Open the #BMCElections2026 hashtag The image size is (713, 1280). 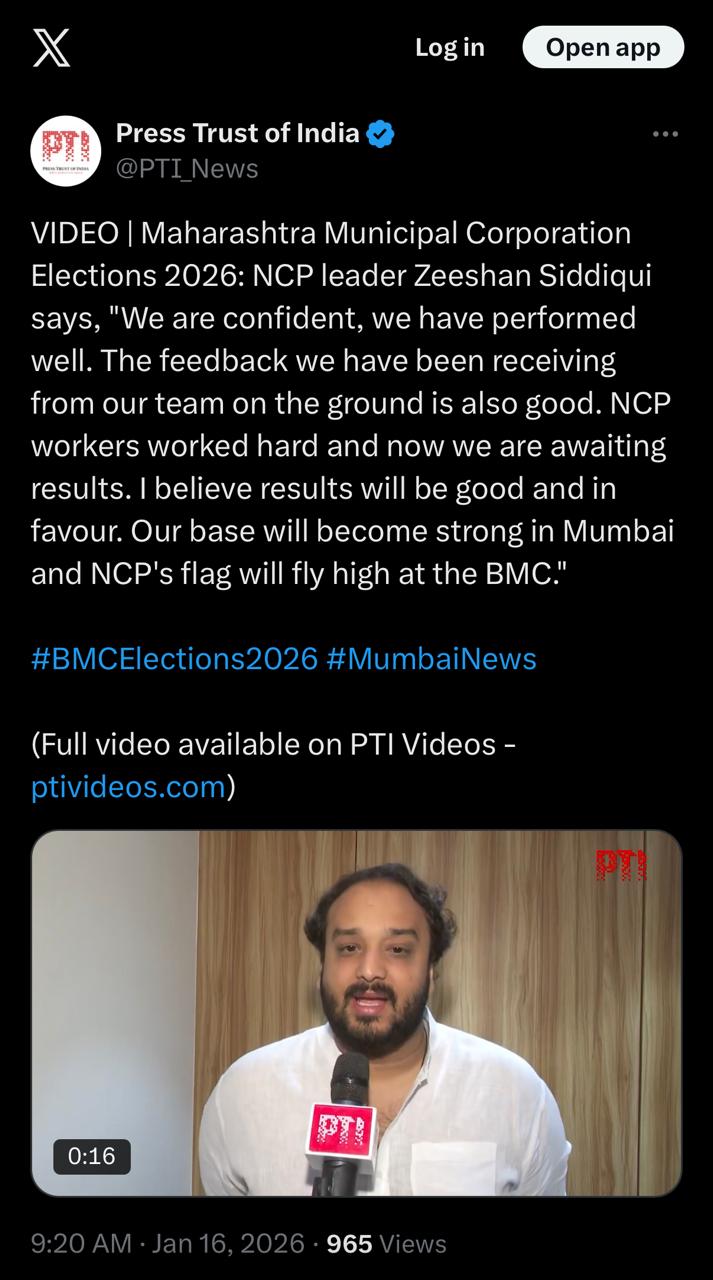click(174, 659)
